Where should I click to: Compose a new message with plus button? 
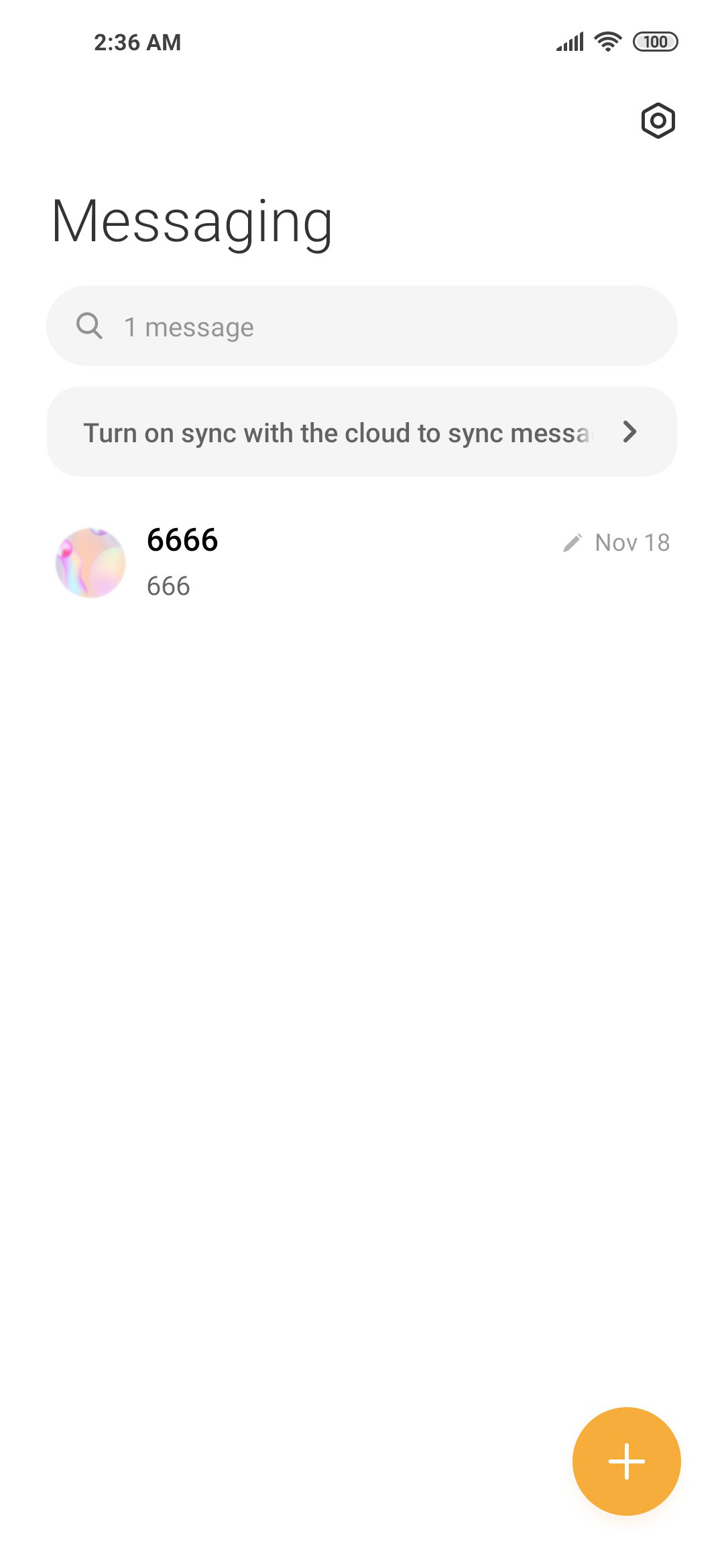[627, 1461]
